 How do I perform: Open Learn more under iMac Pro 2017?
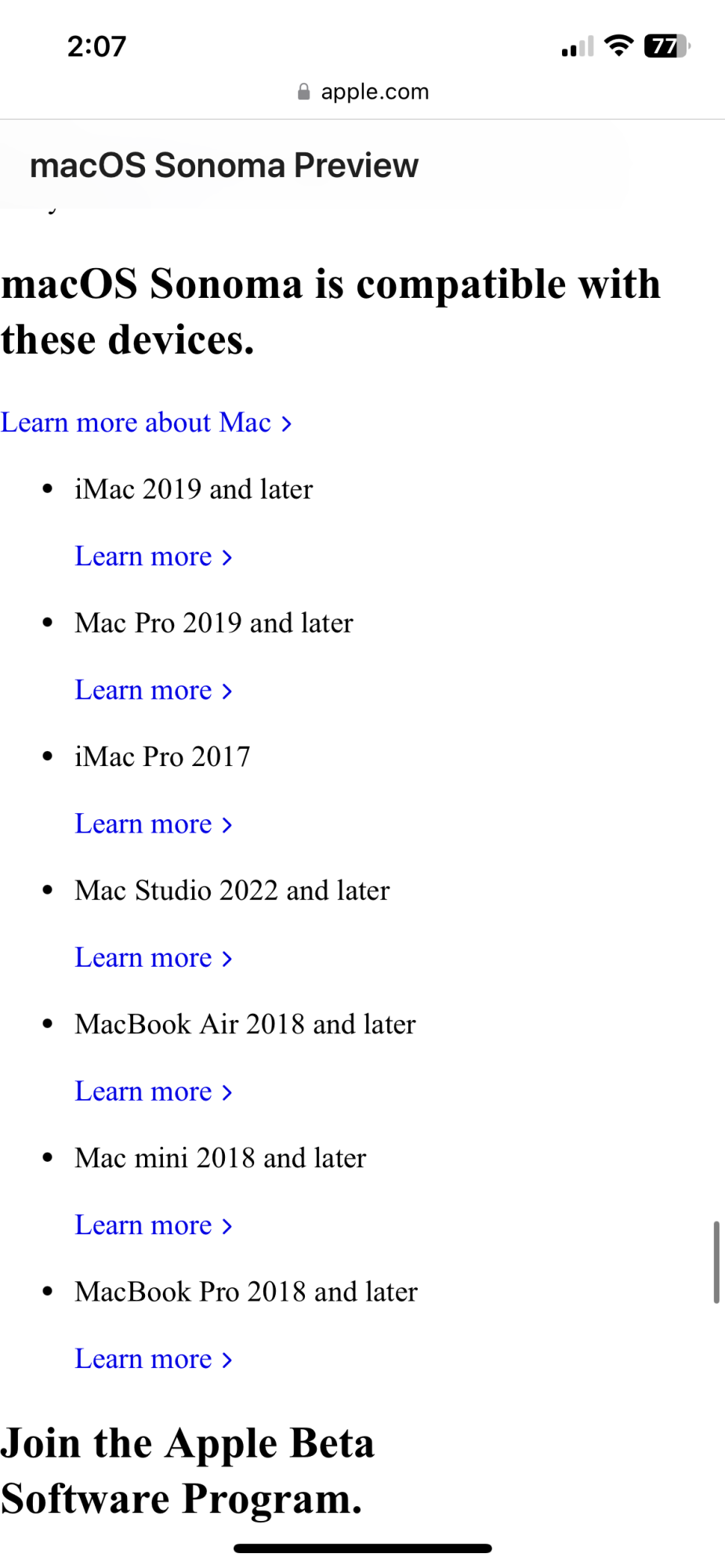click(x=153, y=824)
